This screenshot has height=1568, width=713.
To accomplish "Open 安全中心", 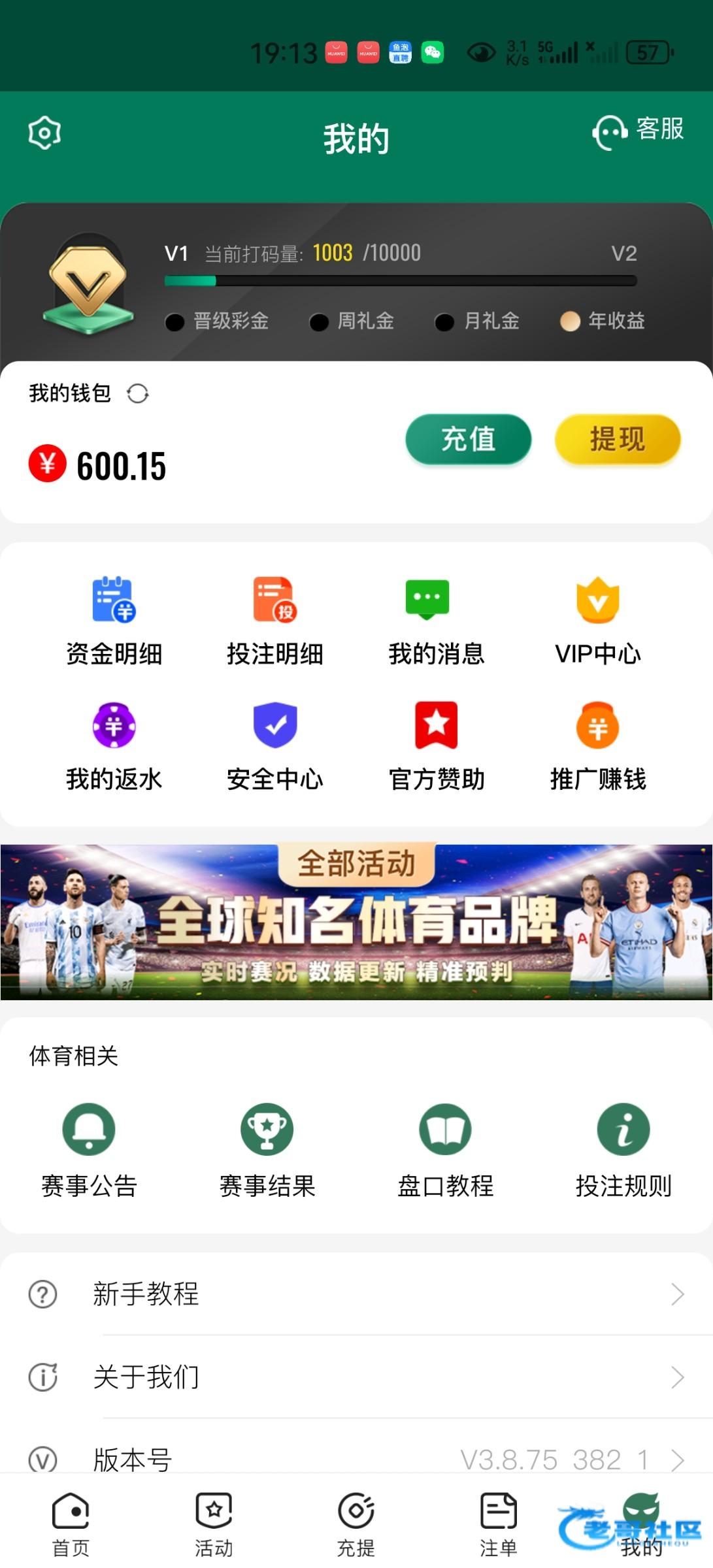I will click(275, 745).
